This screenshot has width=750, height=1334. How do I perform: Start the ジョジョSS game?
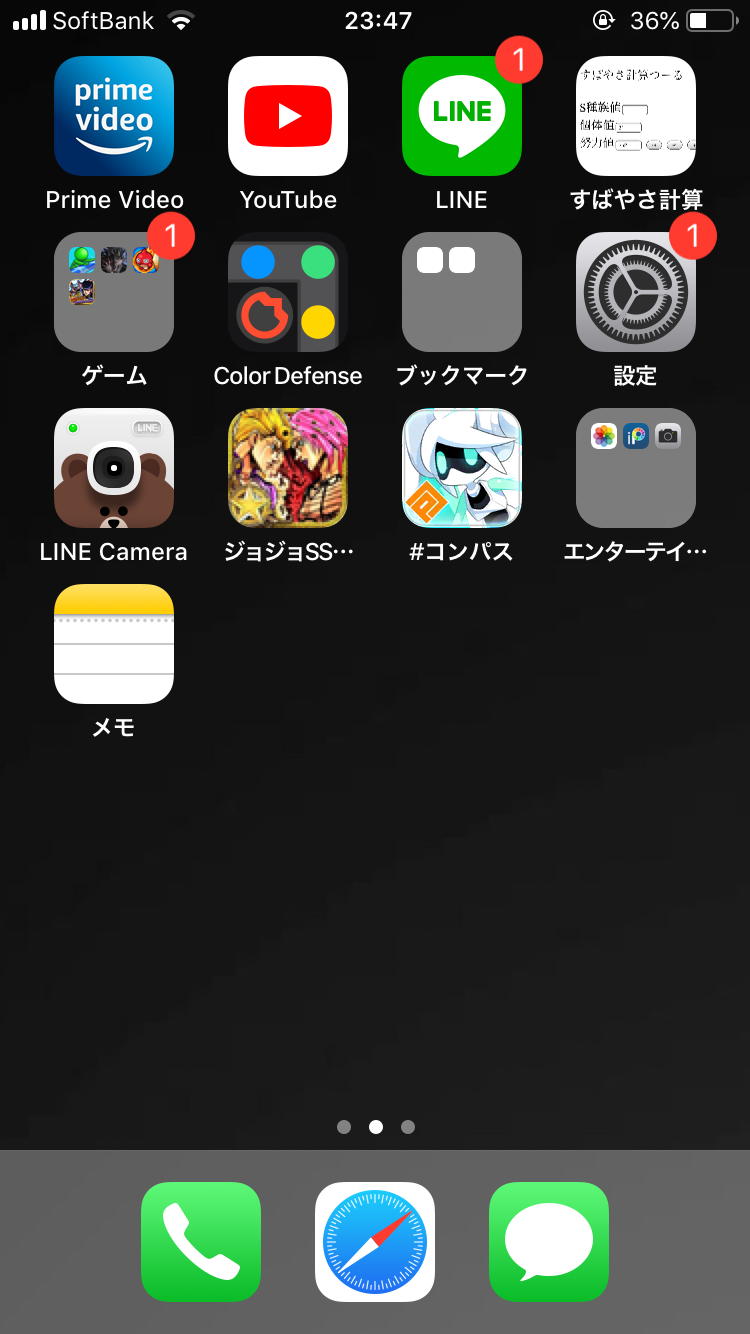288,468
